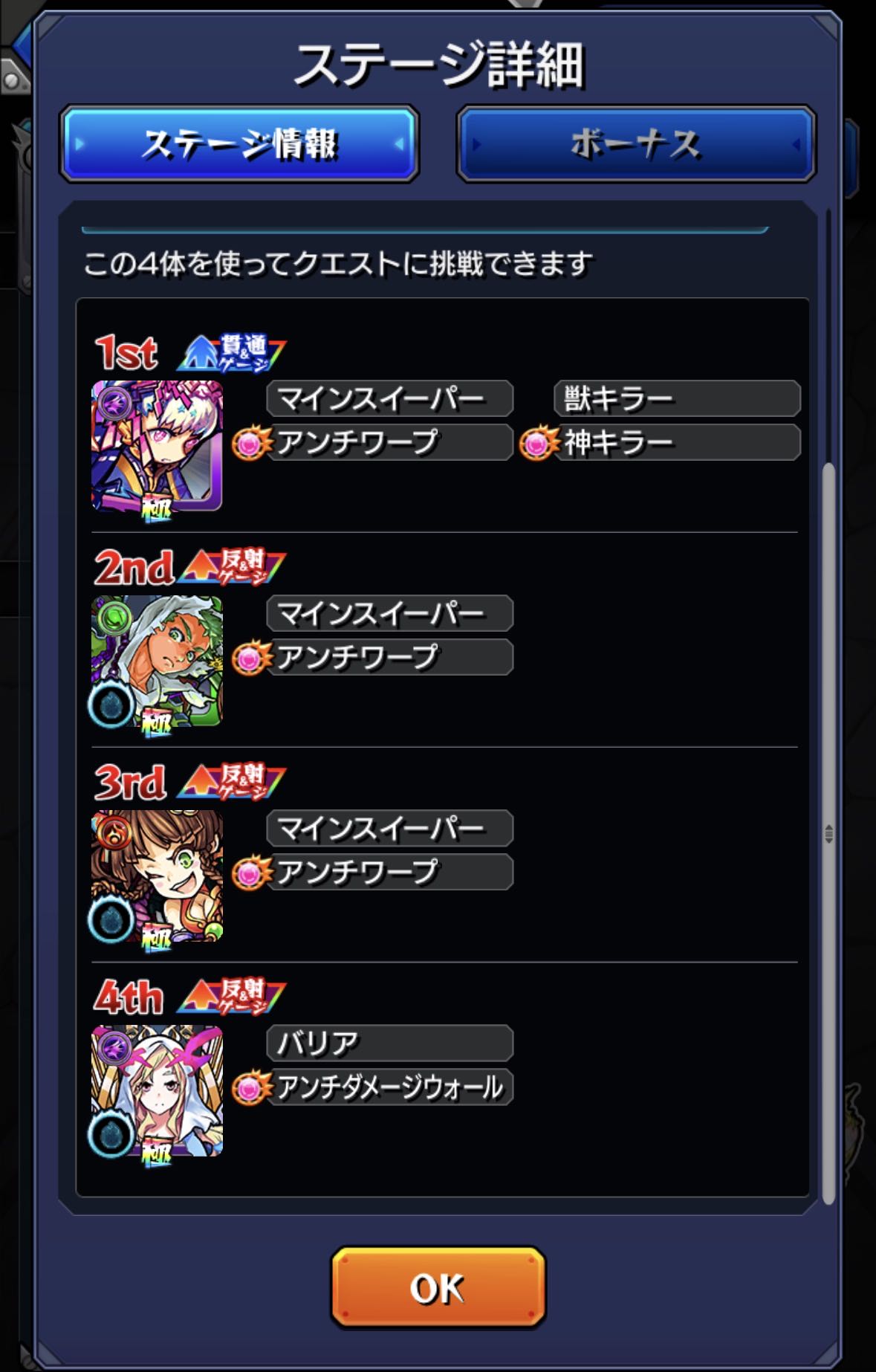Open the 3rd monster's portrait
Screen dimensions: 876x1372
157,876
